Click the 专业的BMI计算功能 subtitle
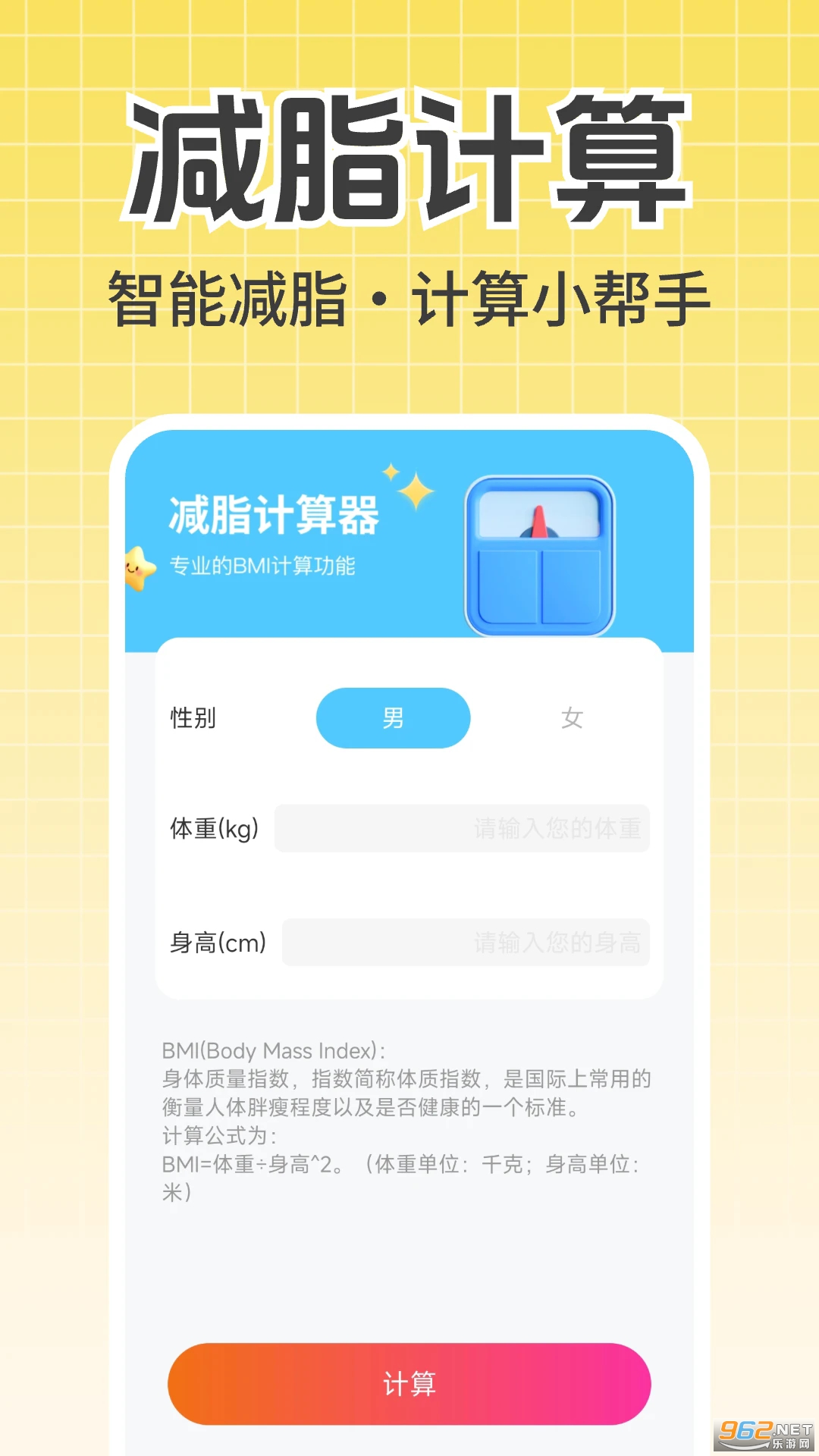Screen dimensions: 819x1456 262,566
